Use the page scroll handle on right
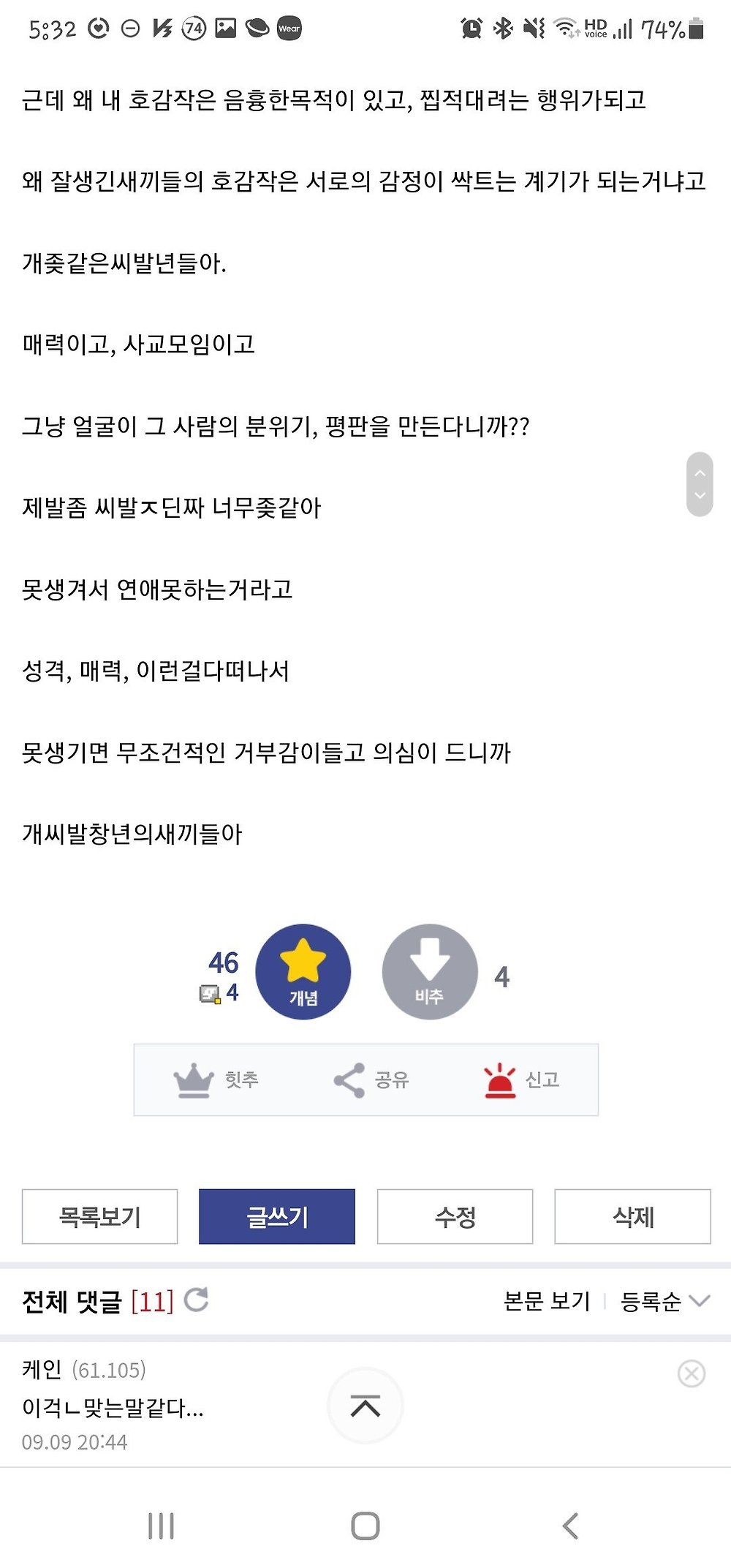The height and width of the screenshot is (1568, 731). click(700, 484)
